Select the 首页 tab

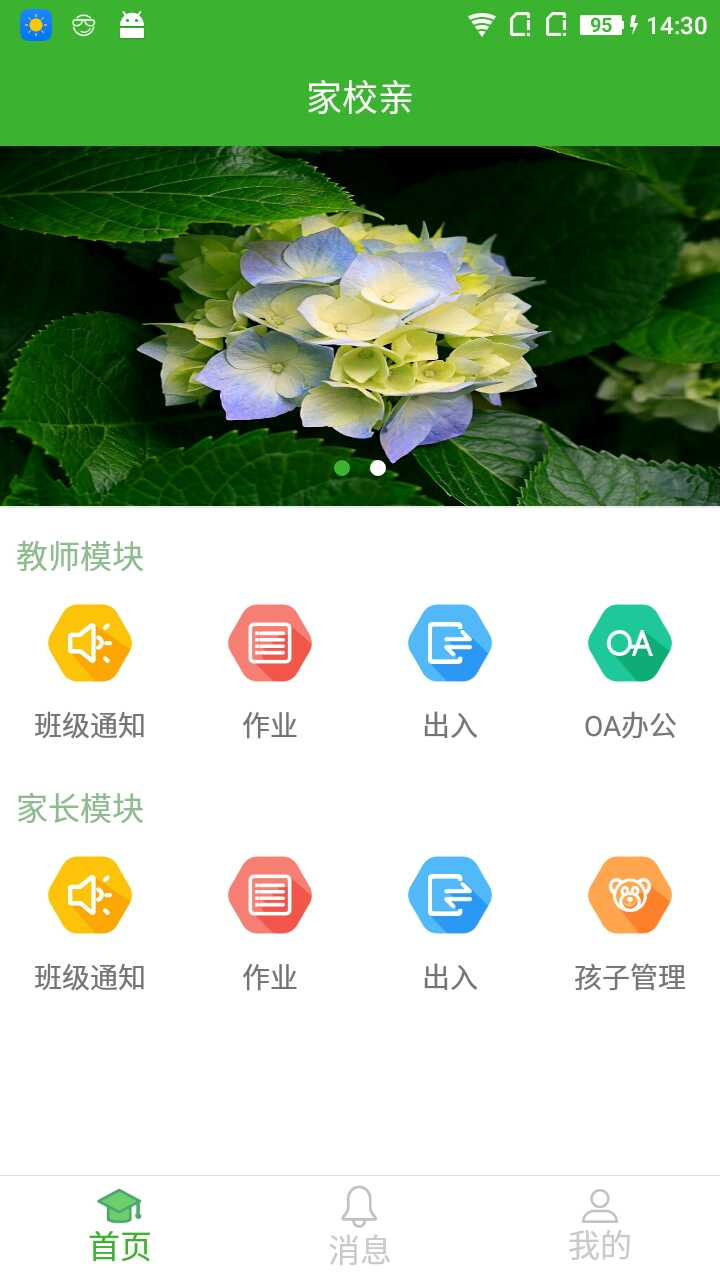click(x=120, y=1226)
